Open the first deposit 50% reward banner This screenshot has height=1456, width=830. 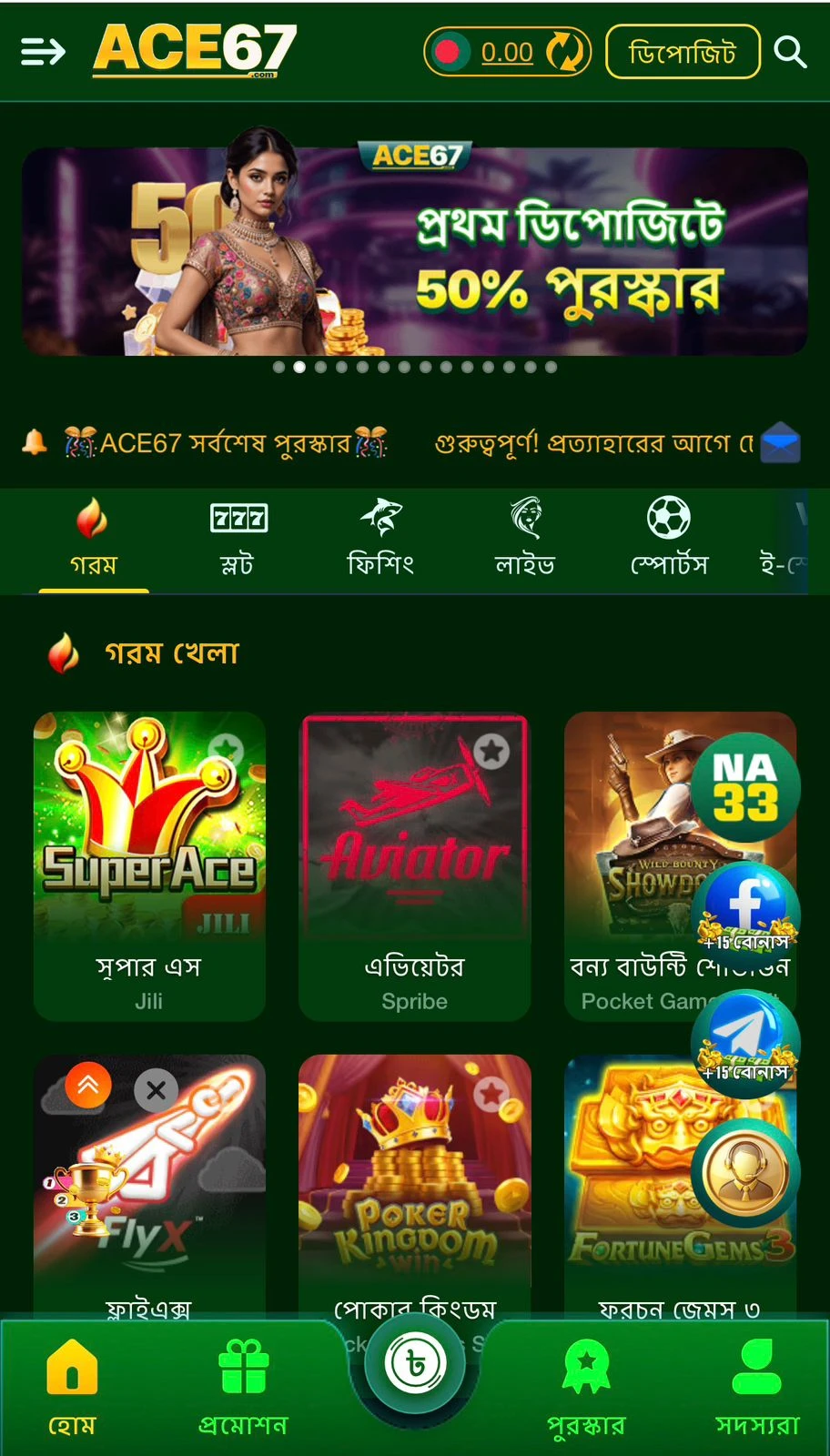coord(414,252)
